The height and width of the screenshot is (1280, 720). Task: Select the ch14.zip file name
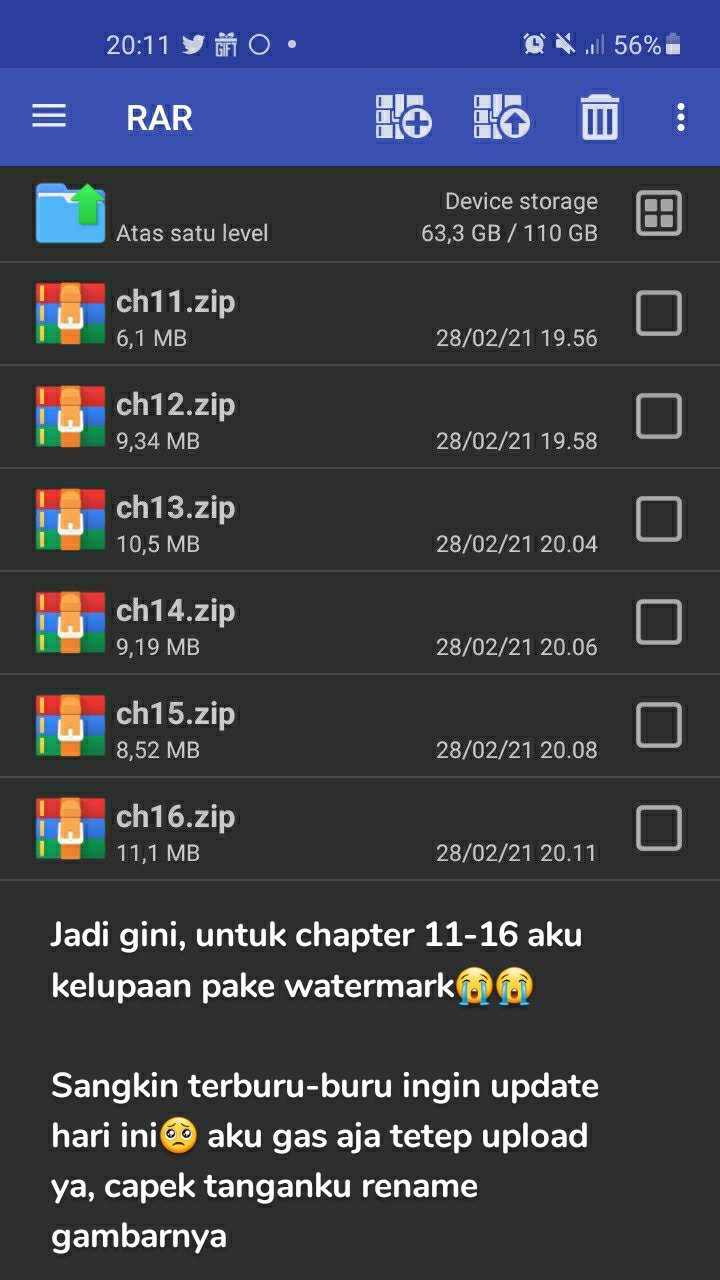pos(176,610)
